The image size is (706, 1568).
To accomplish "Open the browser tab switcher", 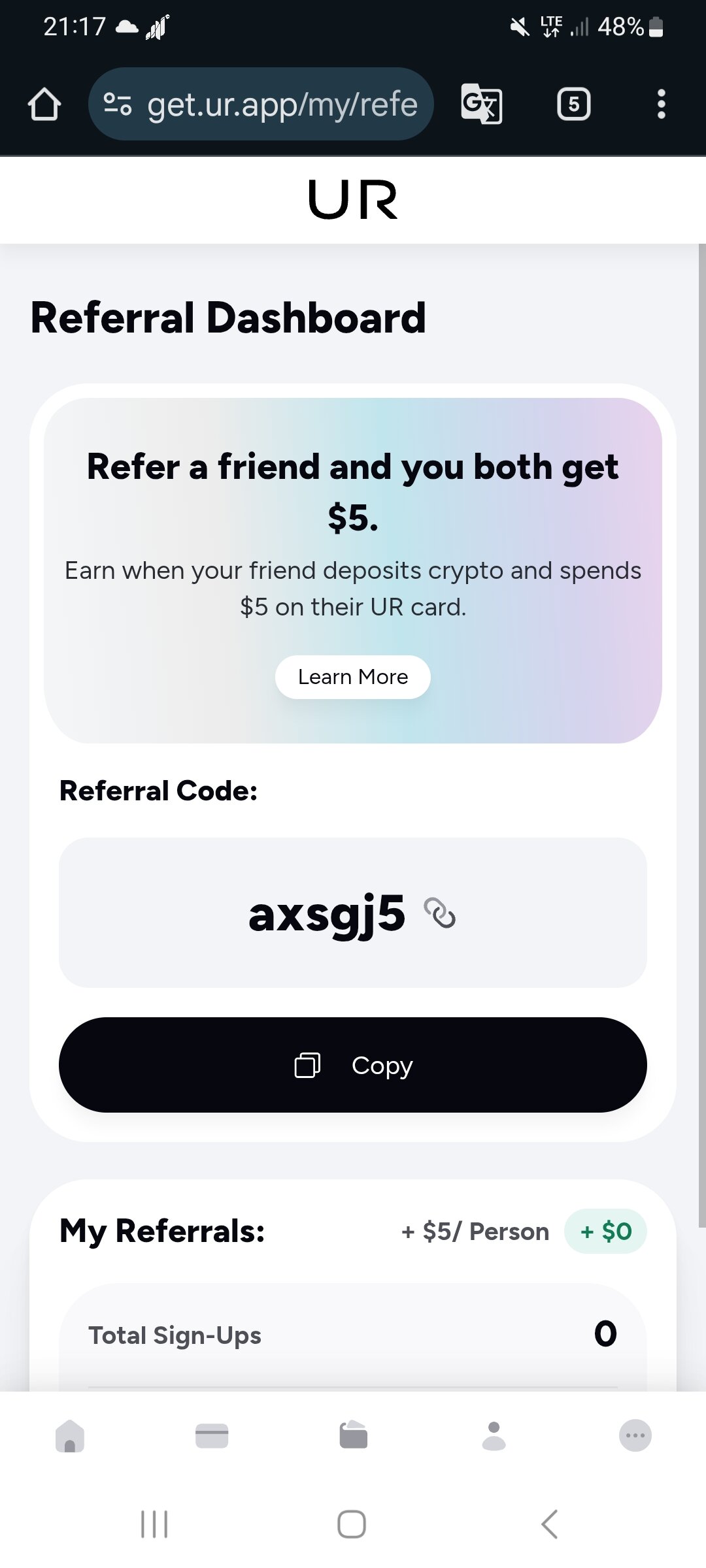I will [573, 105].
